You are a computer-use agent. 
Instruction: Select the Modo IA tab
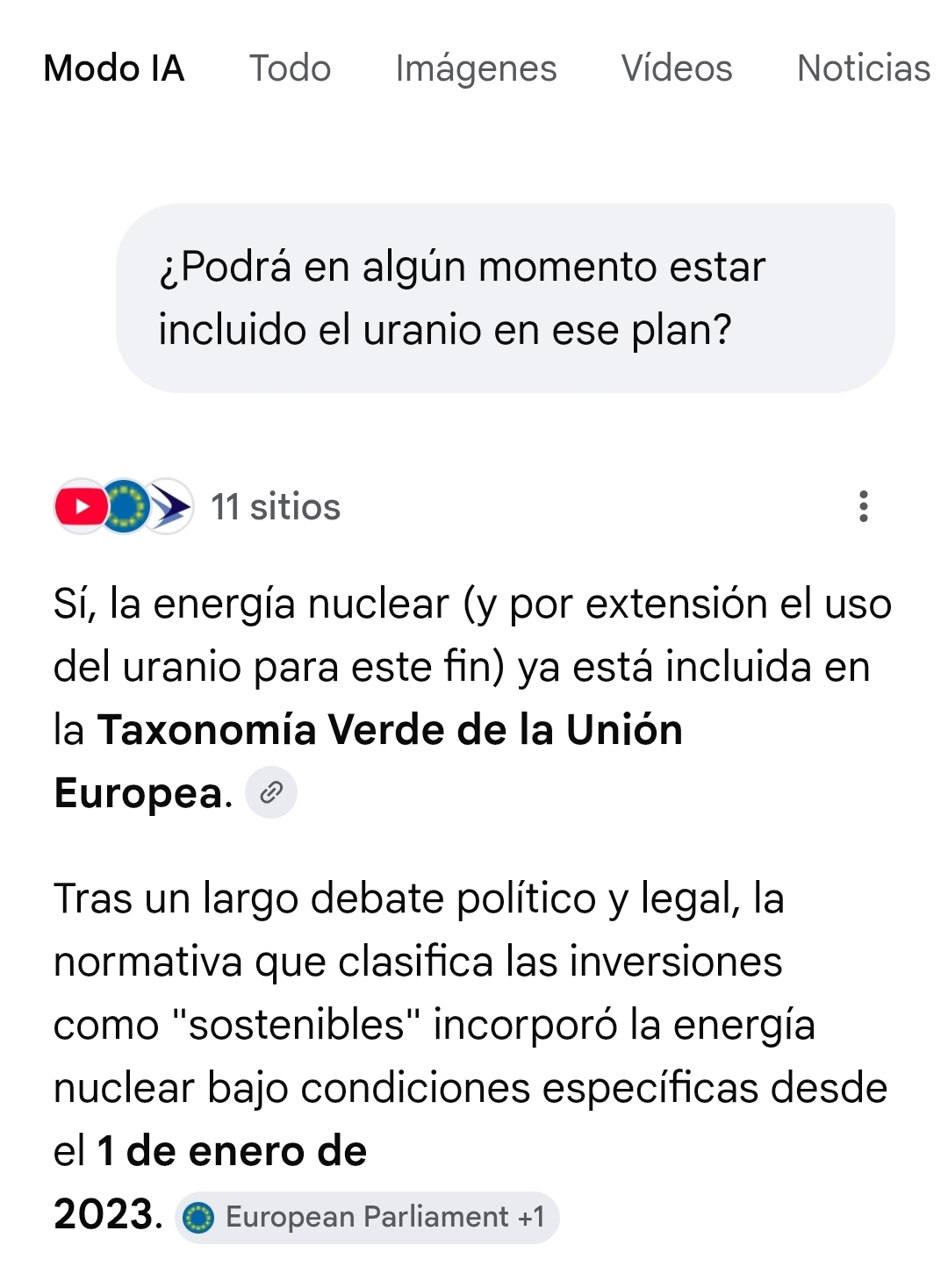[x=115, y=68]
